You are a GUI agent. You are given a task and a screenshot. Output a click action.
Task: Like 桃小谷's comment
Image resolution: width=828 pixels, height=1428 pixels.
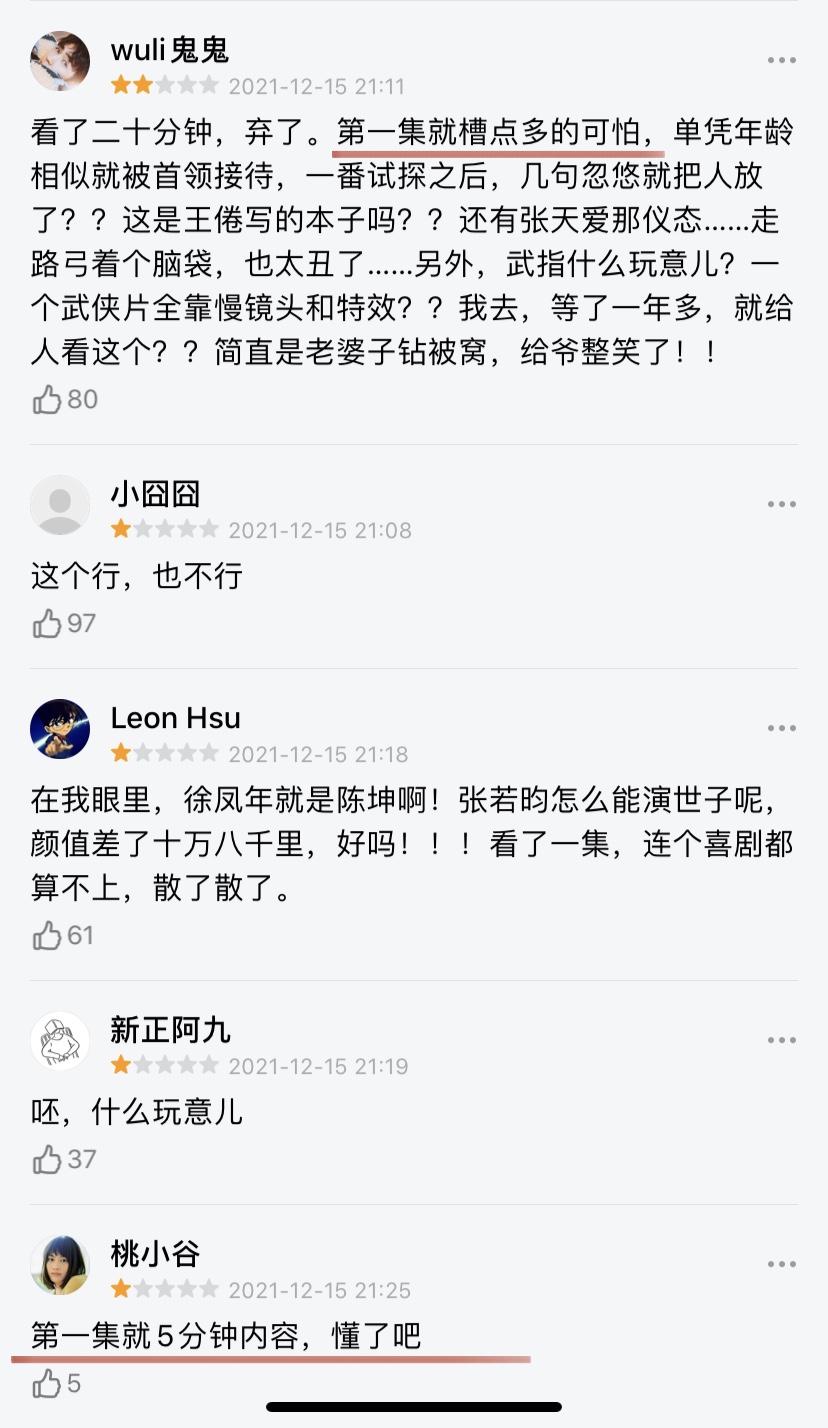45,1385
